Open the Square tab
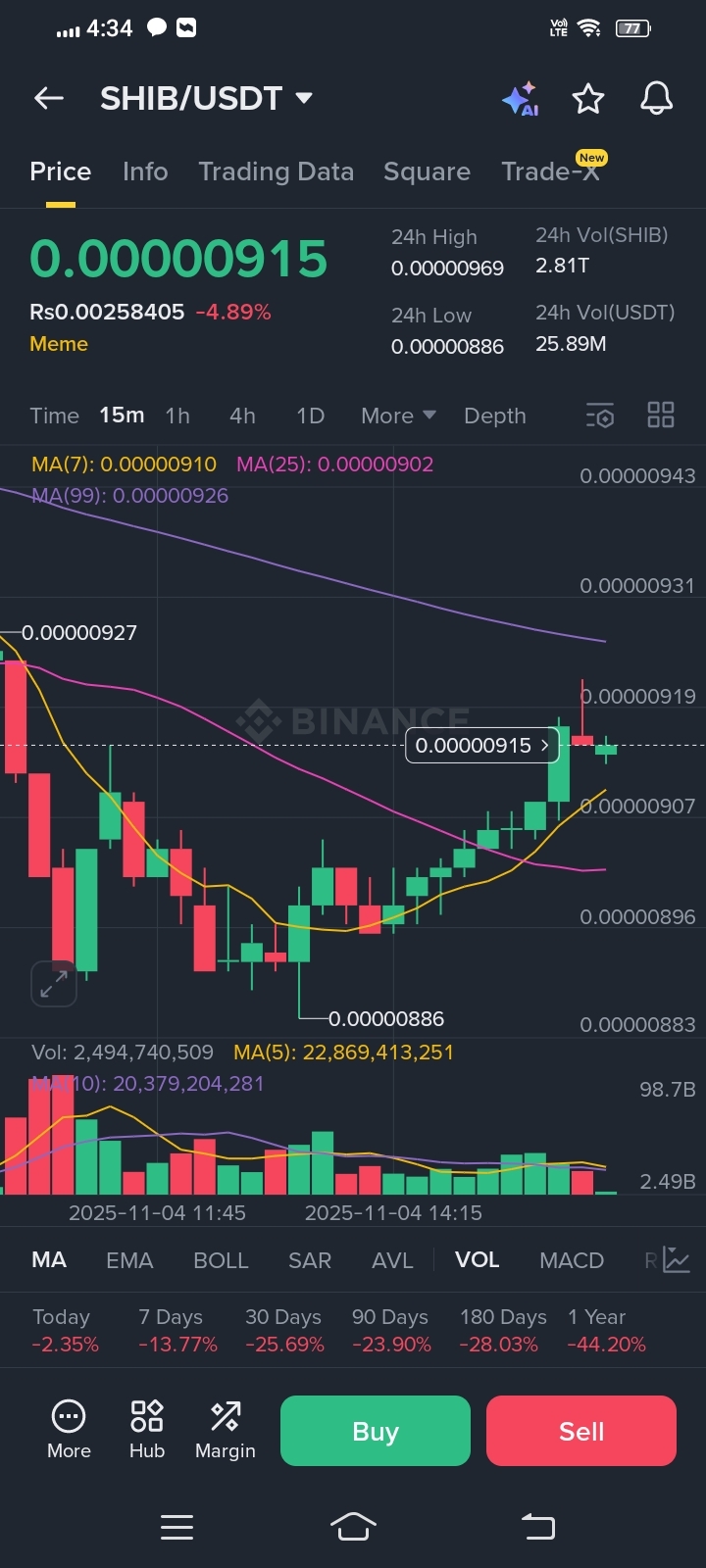 coord(427,171)
